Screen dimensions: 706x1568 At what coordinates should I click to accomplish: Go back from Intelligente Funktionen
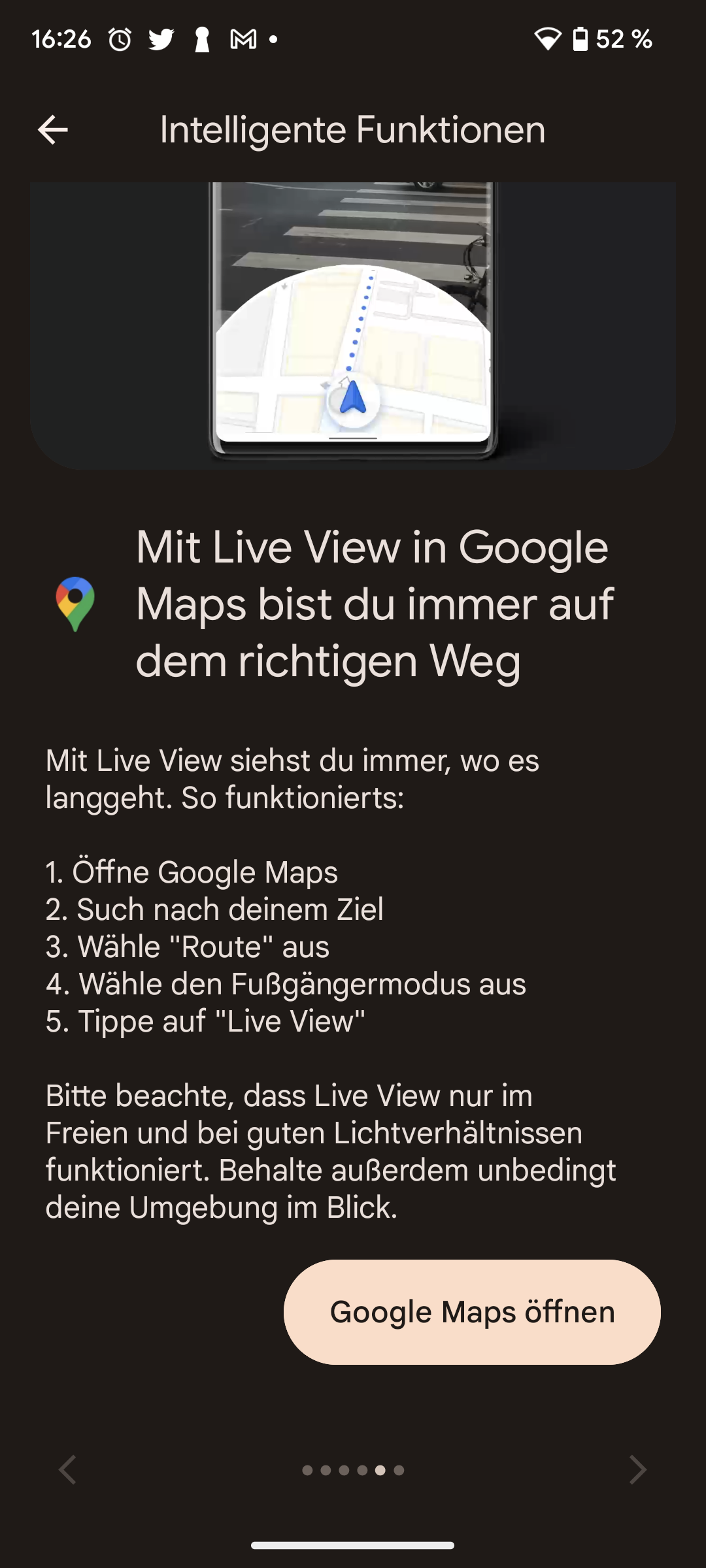53,129
